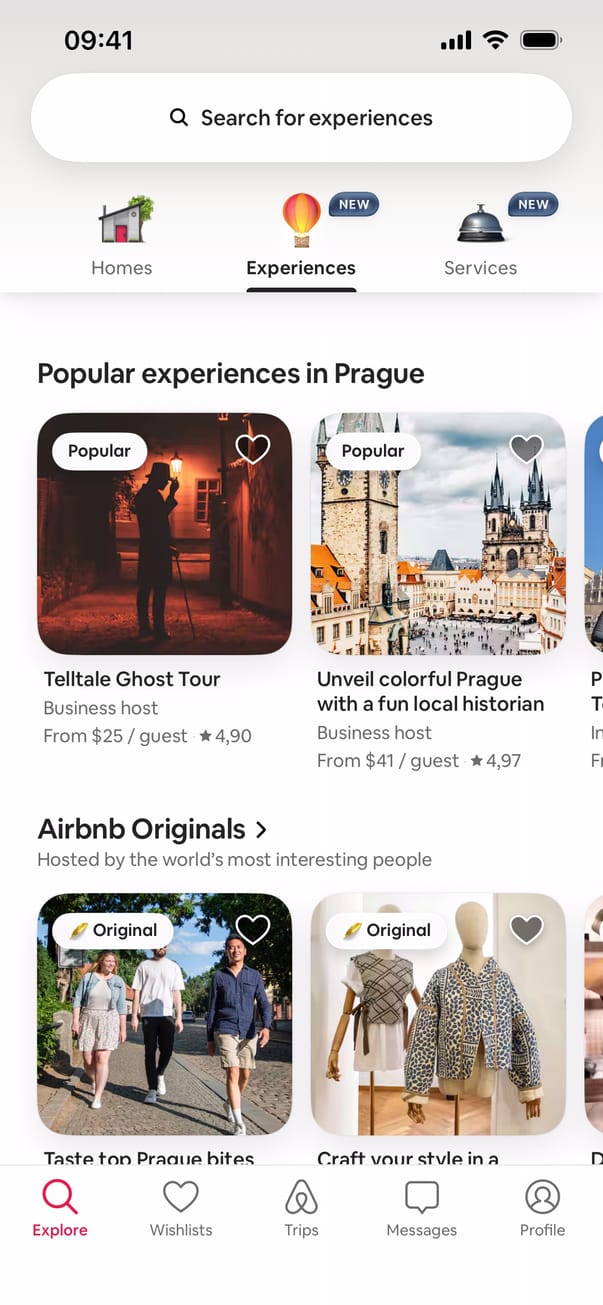Expand the Airbnb Originals section
The height and width of the screenshot is (1305, 603).
pos(152,829)
